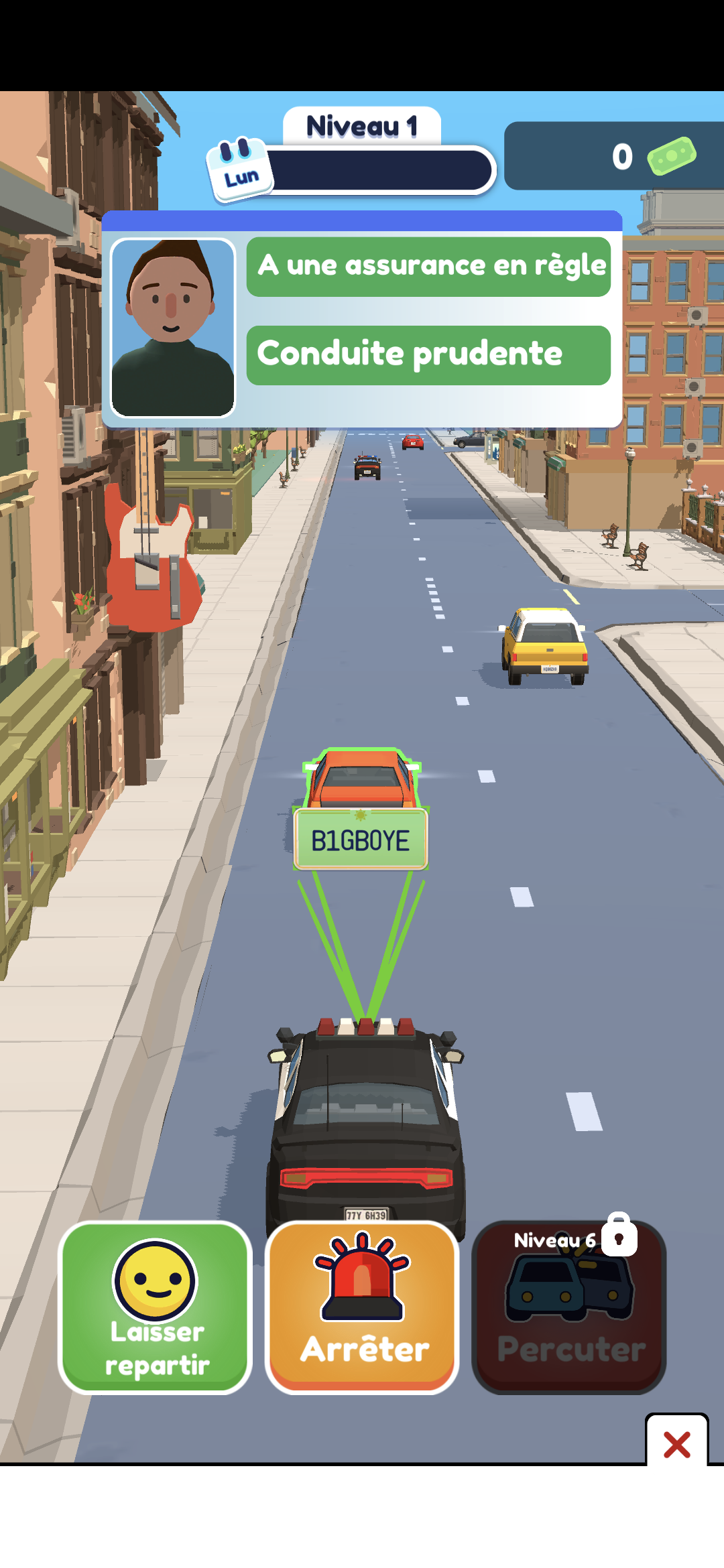Tap the calendar icon showing Lun
This screenshot has height=1568, width=724.
[x=238, y=166]
